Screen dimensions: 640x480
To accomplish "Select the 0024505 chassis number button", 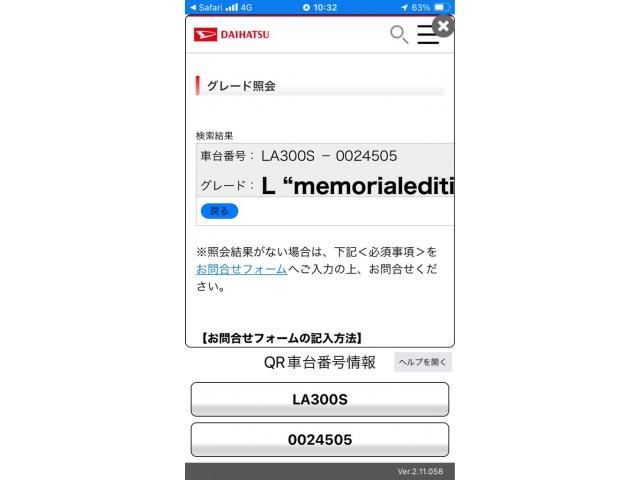I will 319,439.
